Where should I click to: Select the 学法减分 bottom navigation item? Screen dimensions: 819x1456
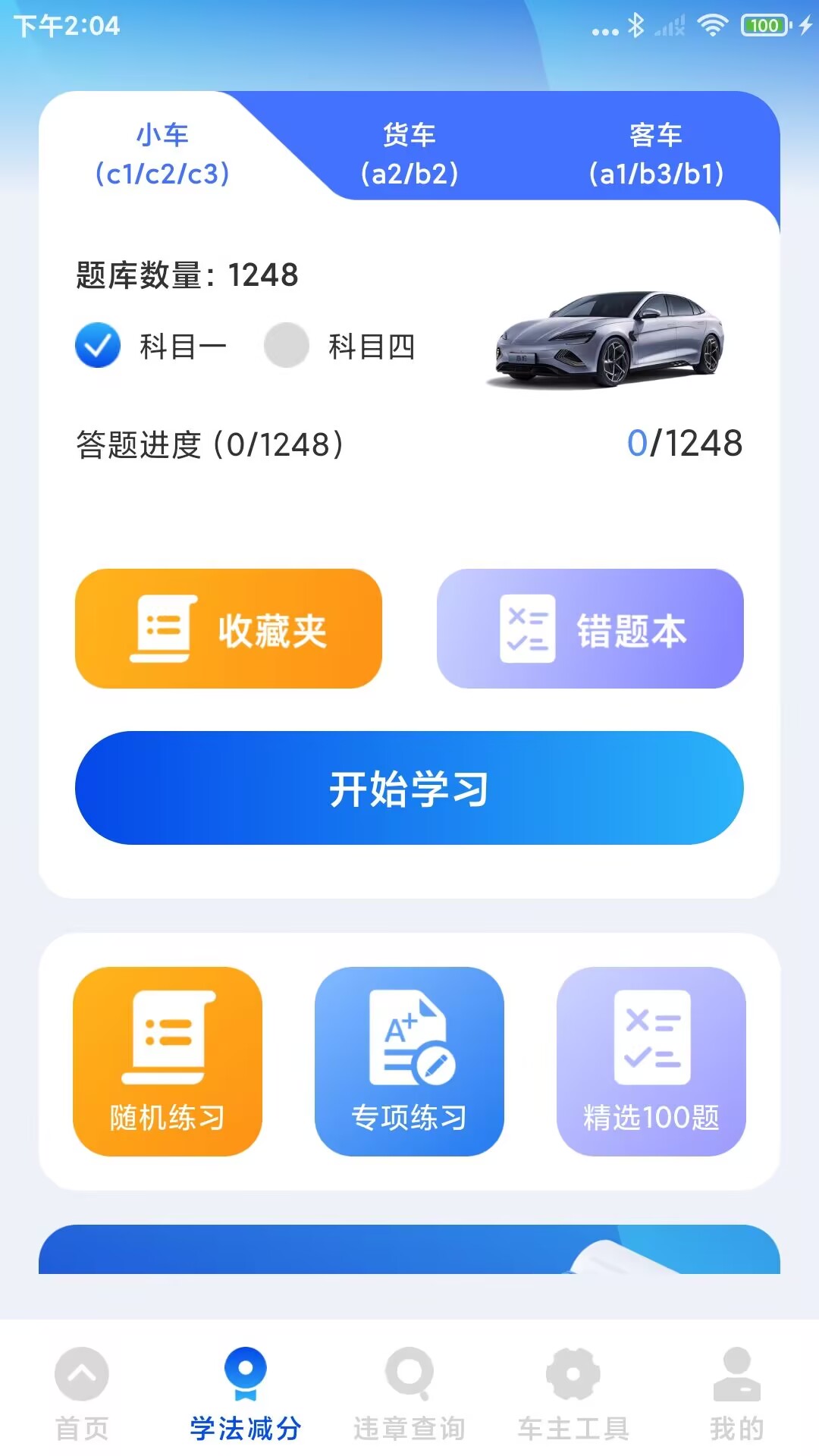244,1399
